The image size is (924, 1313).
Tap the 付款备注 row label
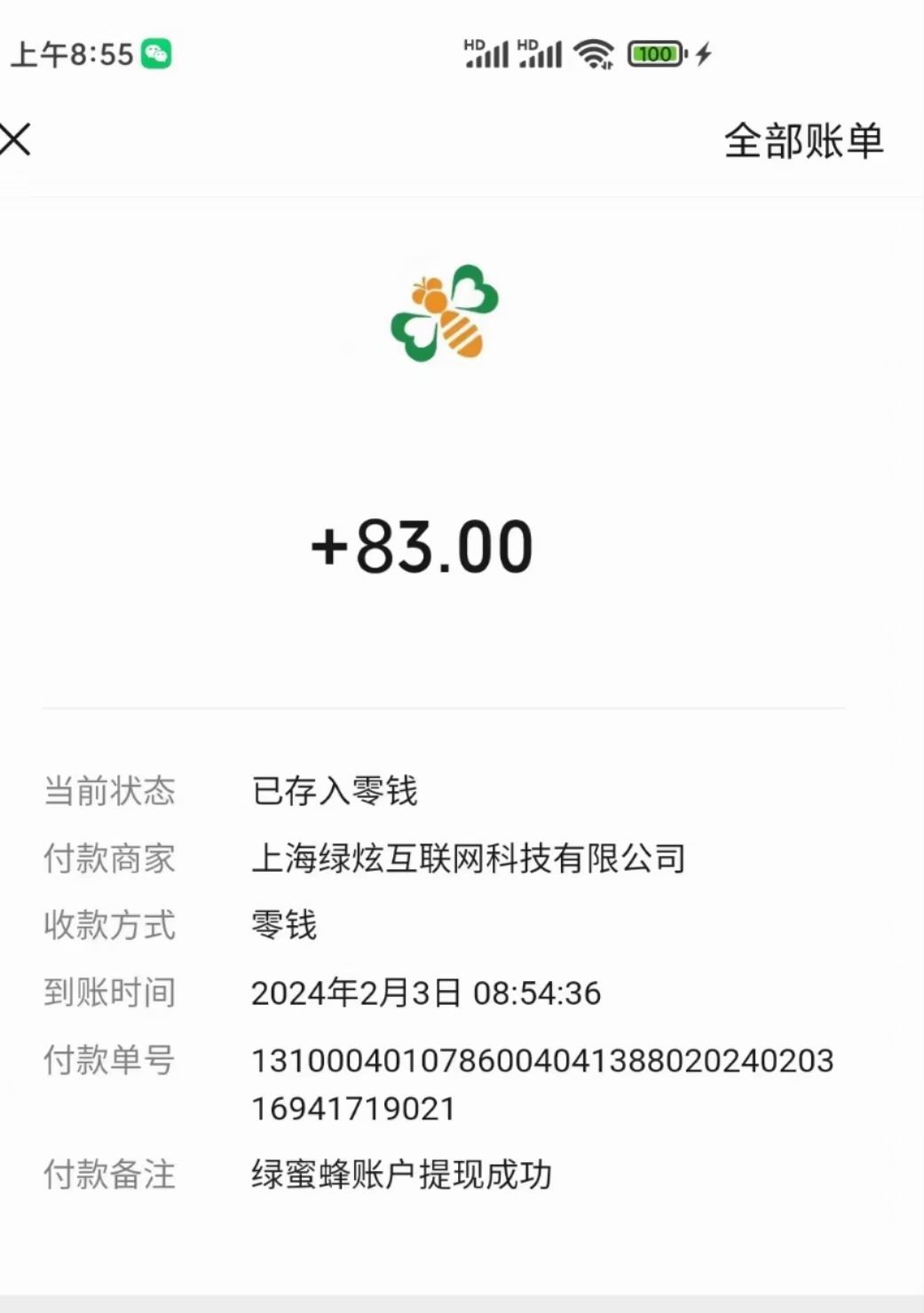110,1175
